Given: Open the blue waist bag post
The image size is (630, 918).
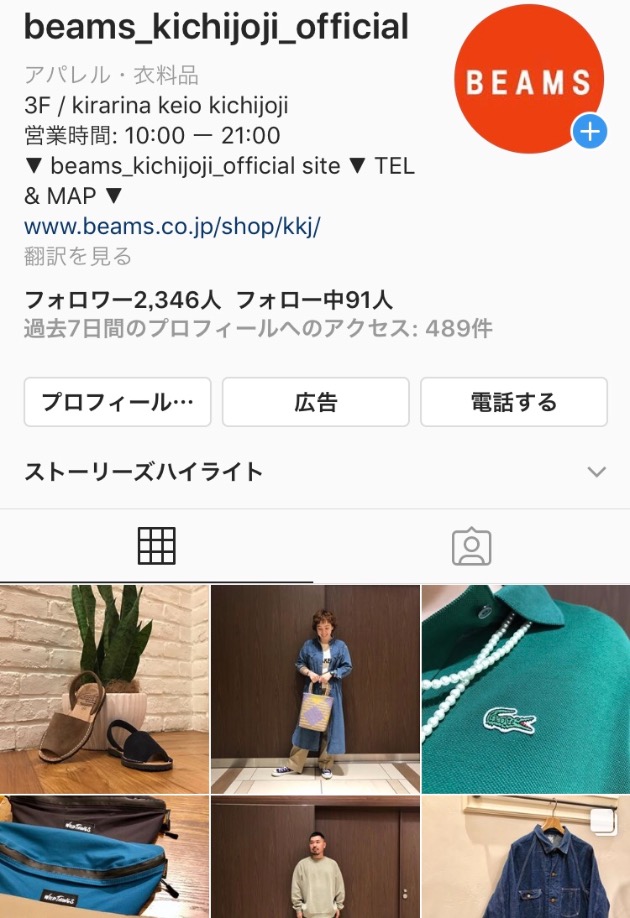Looking at the screenshot, I should point(104,857).
